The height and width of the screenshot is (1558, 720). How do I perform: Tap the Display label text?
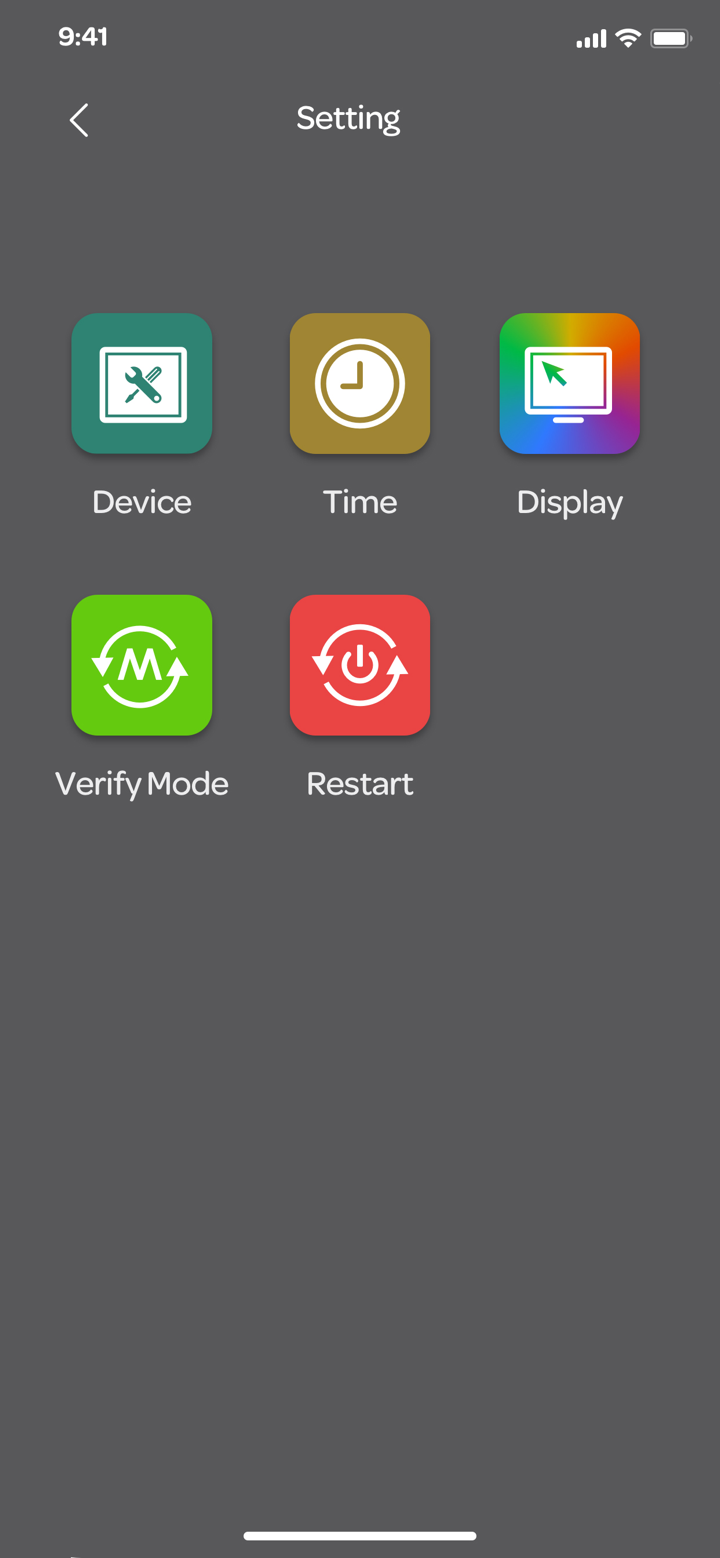click(569, 502)
